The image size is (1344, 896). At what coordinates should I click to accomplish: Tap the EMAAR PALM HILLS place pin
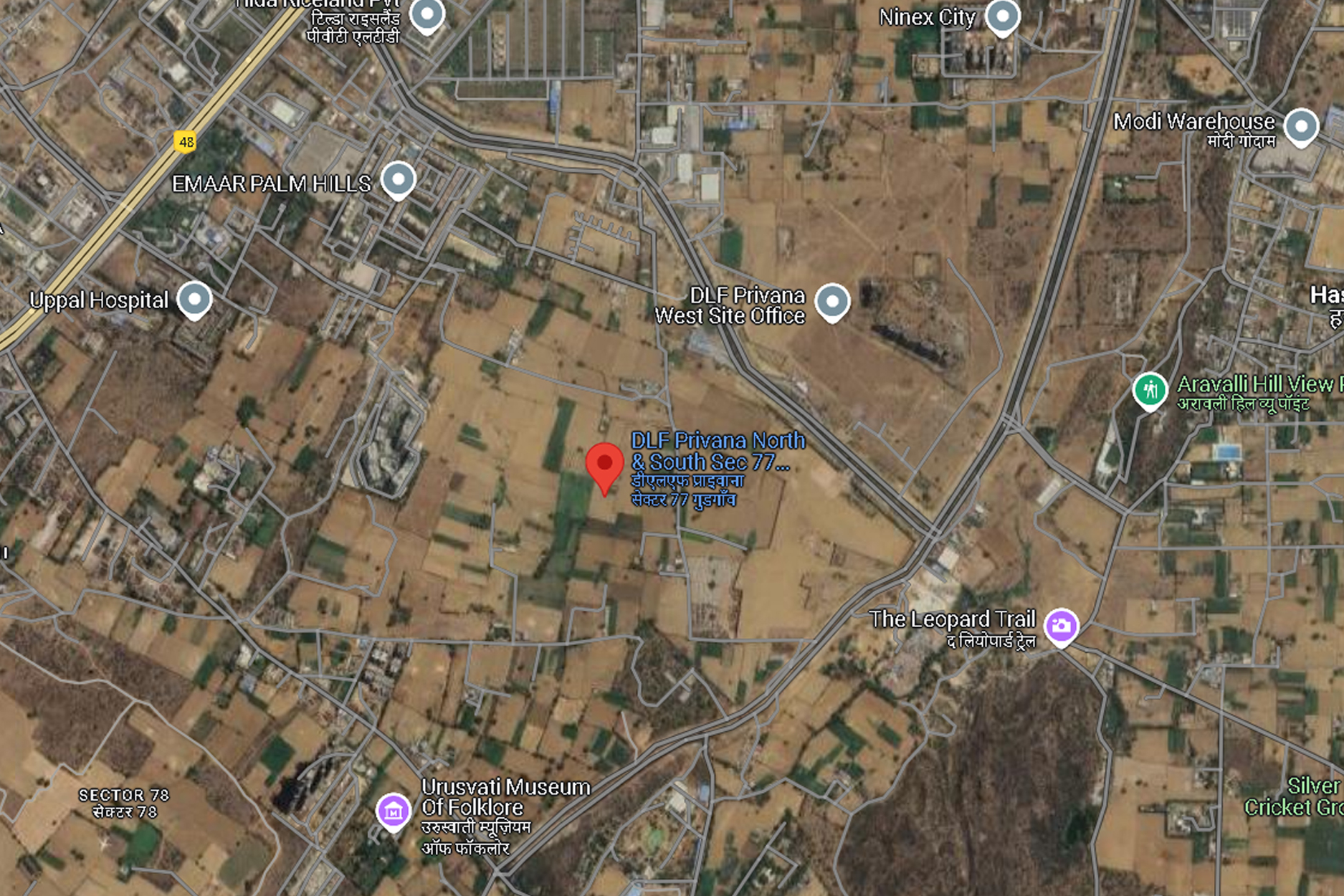398,178
